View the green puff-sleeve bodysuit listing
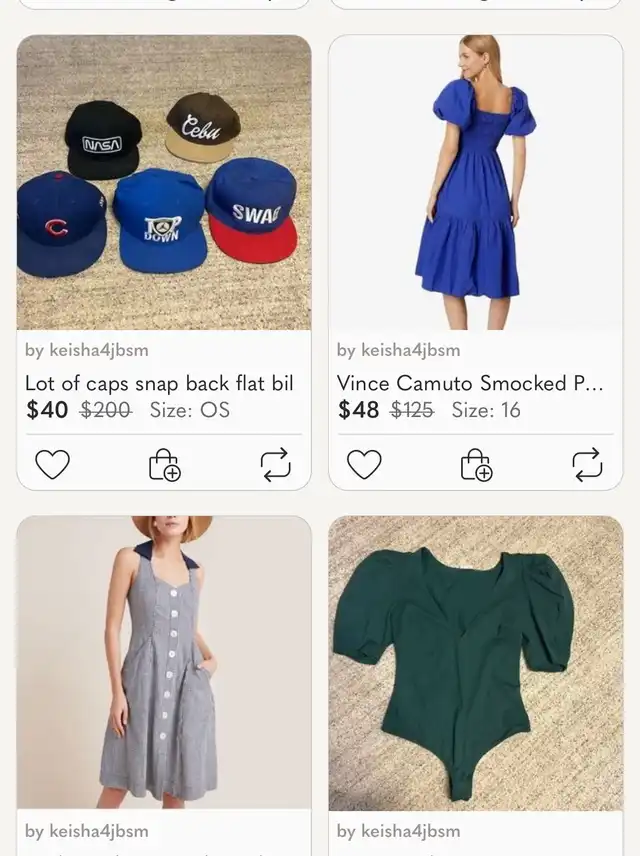This screenshot has width=640, height=856. [475, 662]
